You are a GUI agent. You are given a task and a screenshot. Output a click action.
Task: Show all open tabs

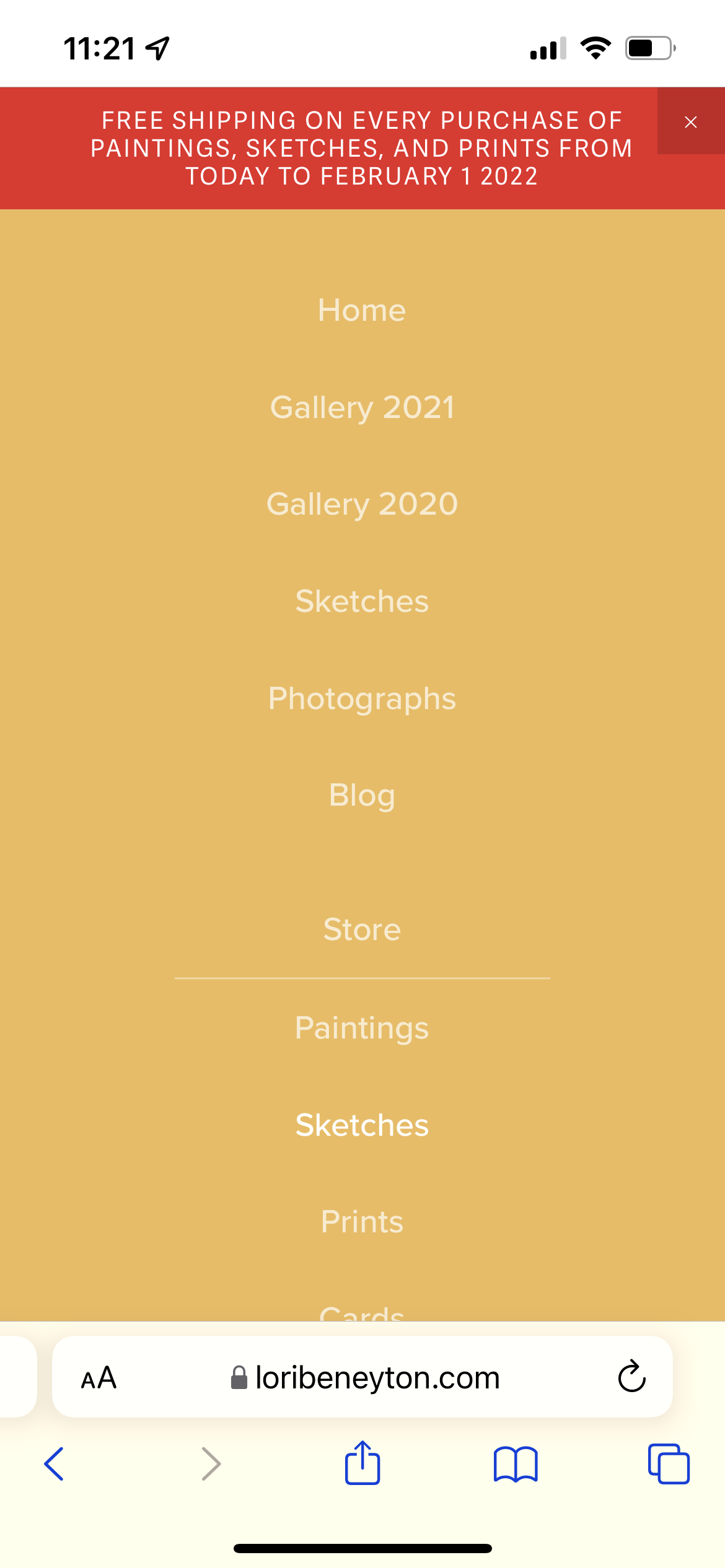point(669,1464)
